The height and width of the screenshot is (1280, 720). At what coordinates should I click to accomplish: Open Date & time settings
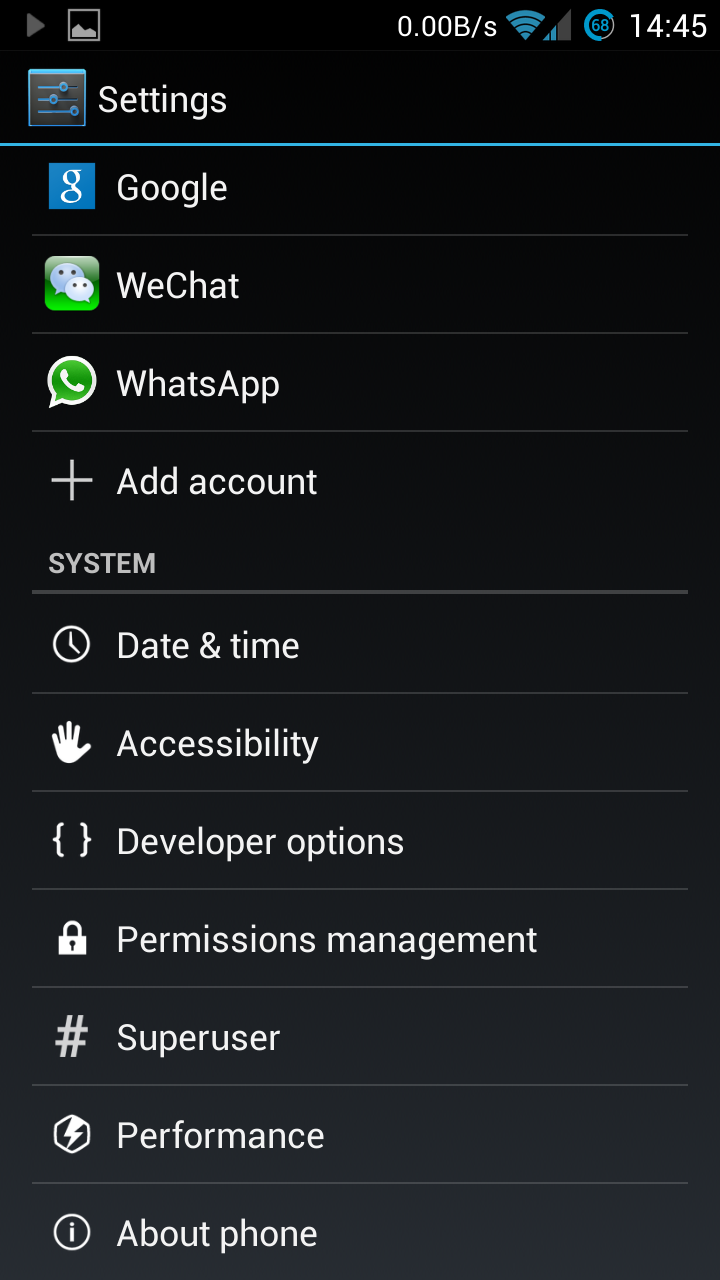click(360, 645)
